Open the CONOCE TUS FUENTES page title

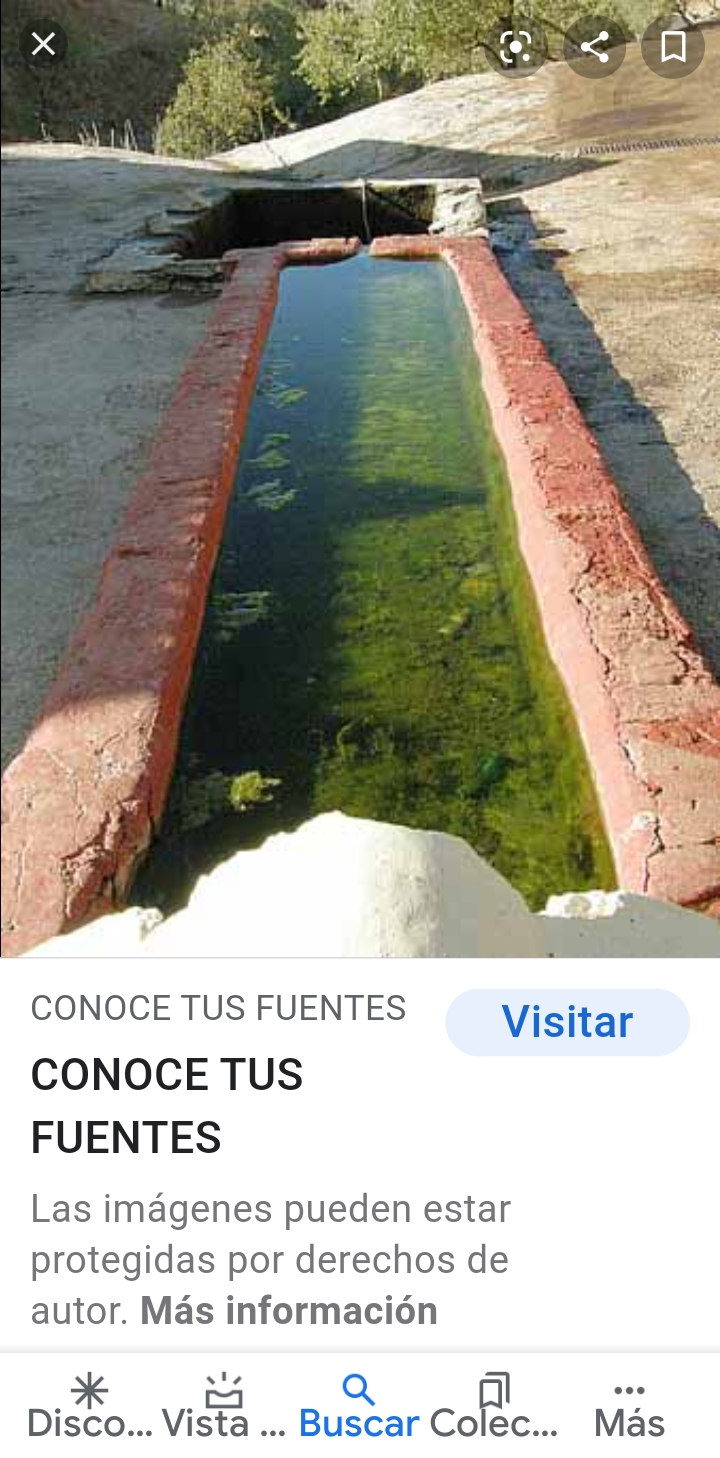(167, 1106)
